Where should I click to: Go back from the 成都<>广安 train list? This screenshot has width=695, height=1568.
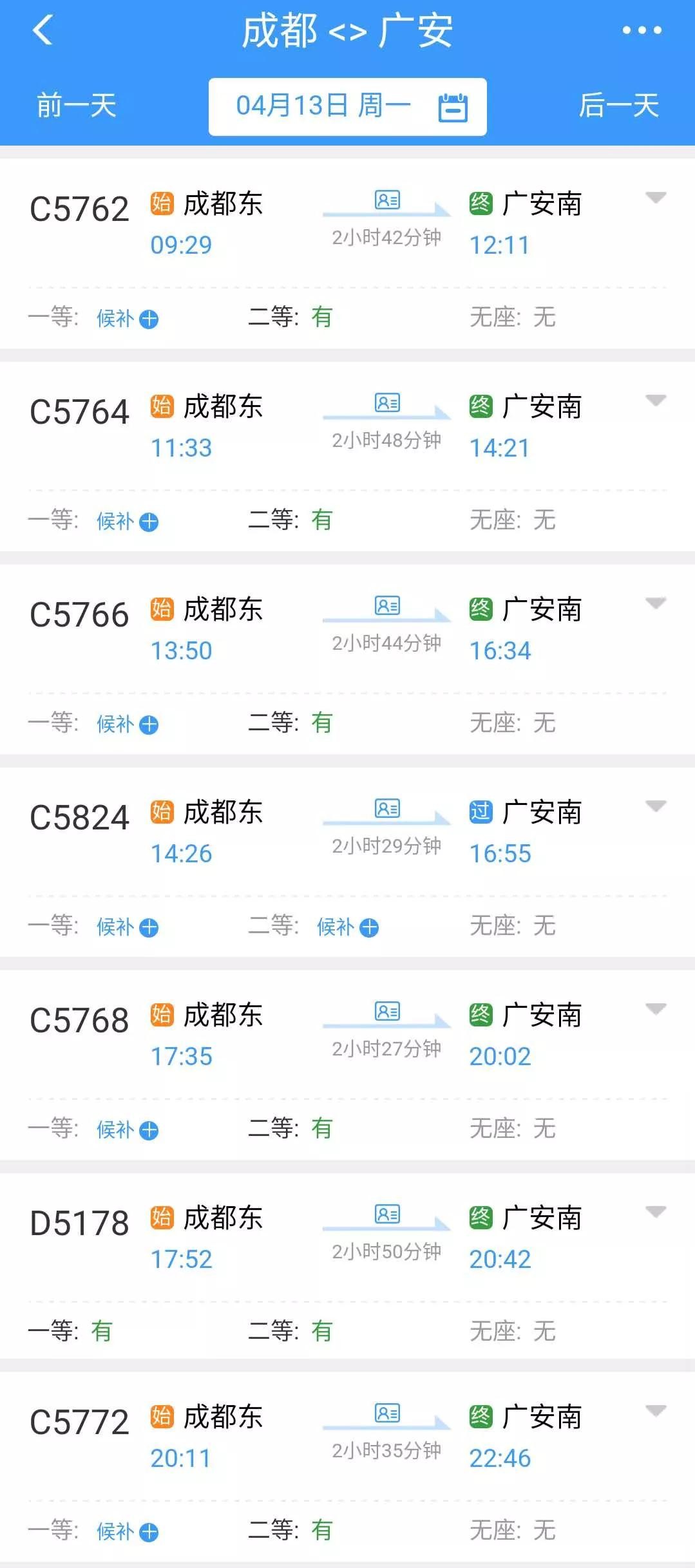coord(43,30)
